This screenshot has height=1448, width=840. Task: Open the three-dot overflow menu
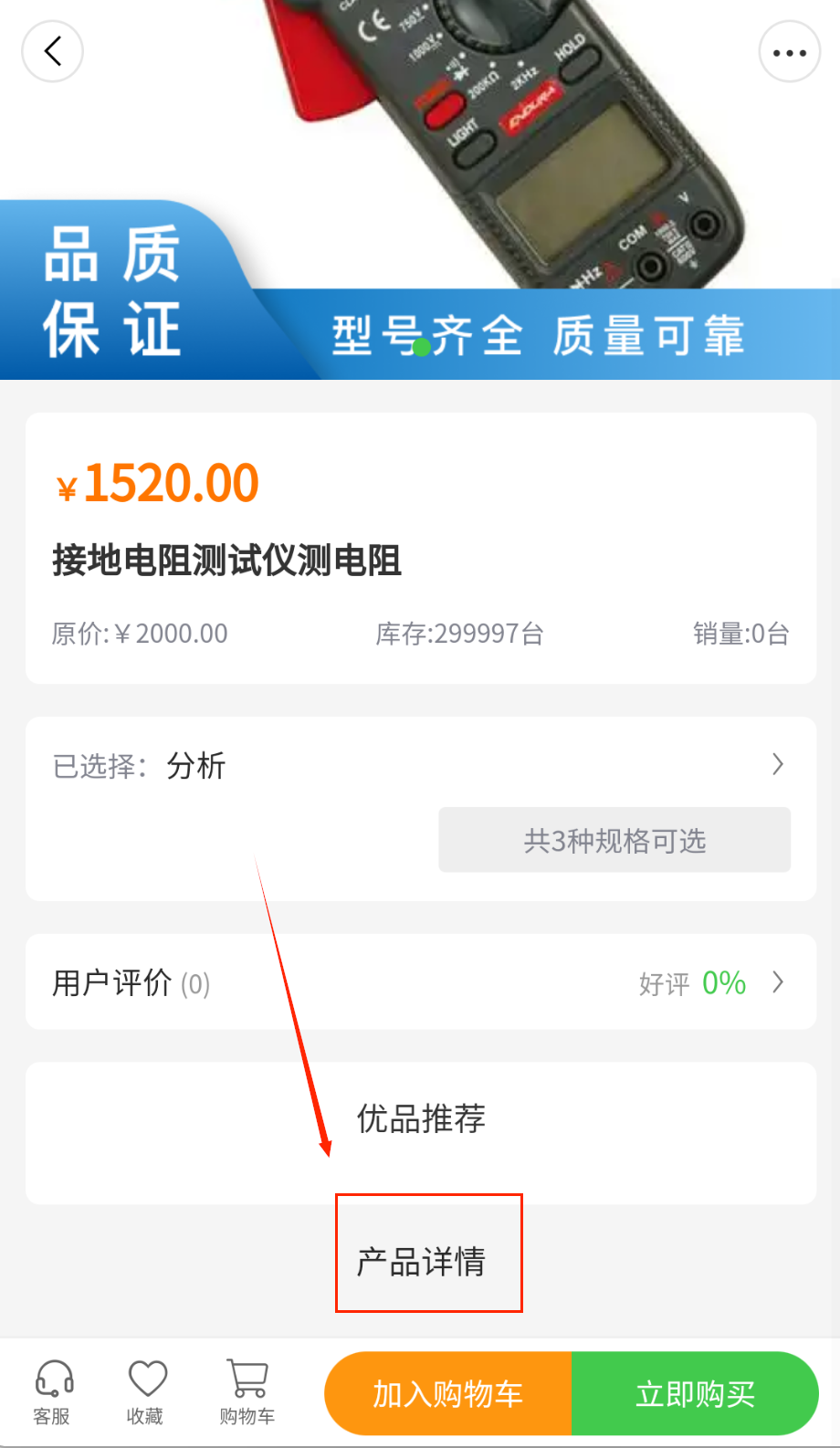tap(789, 52)
